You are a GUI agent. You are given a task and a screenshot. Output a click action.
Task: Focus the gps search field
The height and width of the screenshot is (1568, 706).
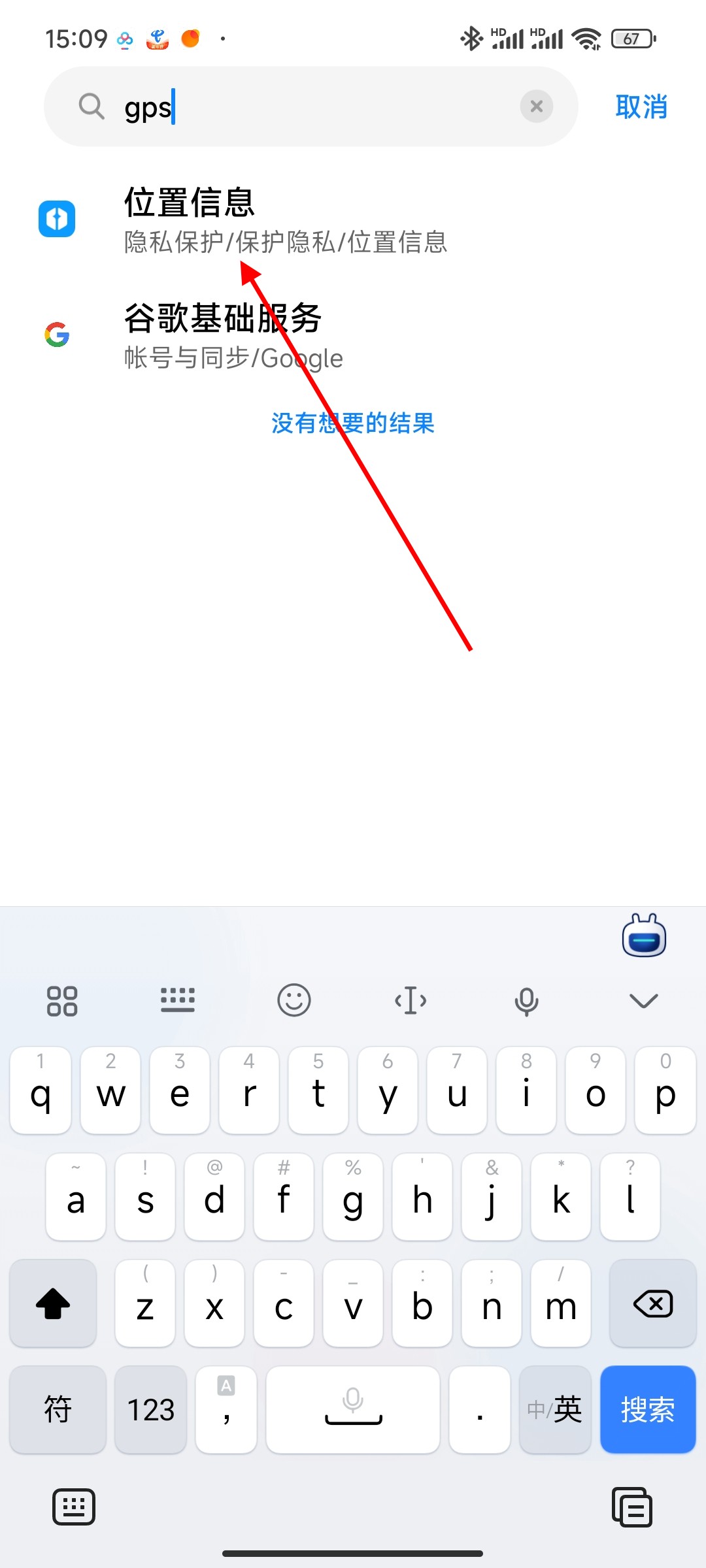(x=314, y=106)
